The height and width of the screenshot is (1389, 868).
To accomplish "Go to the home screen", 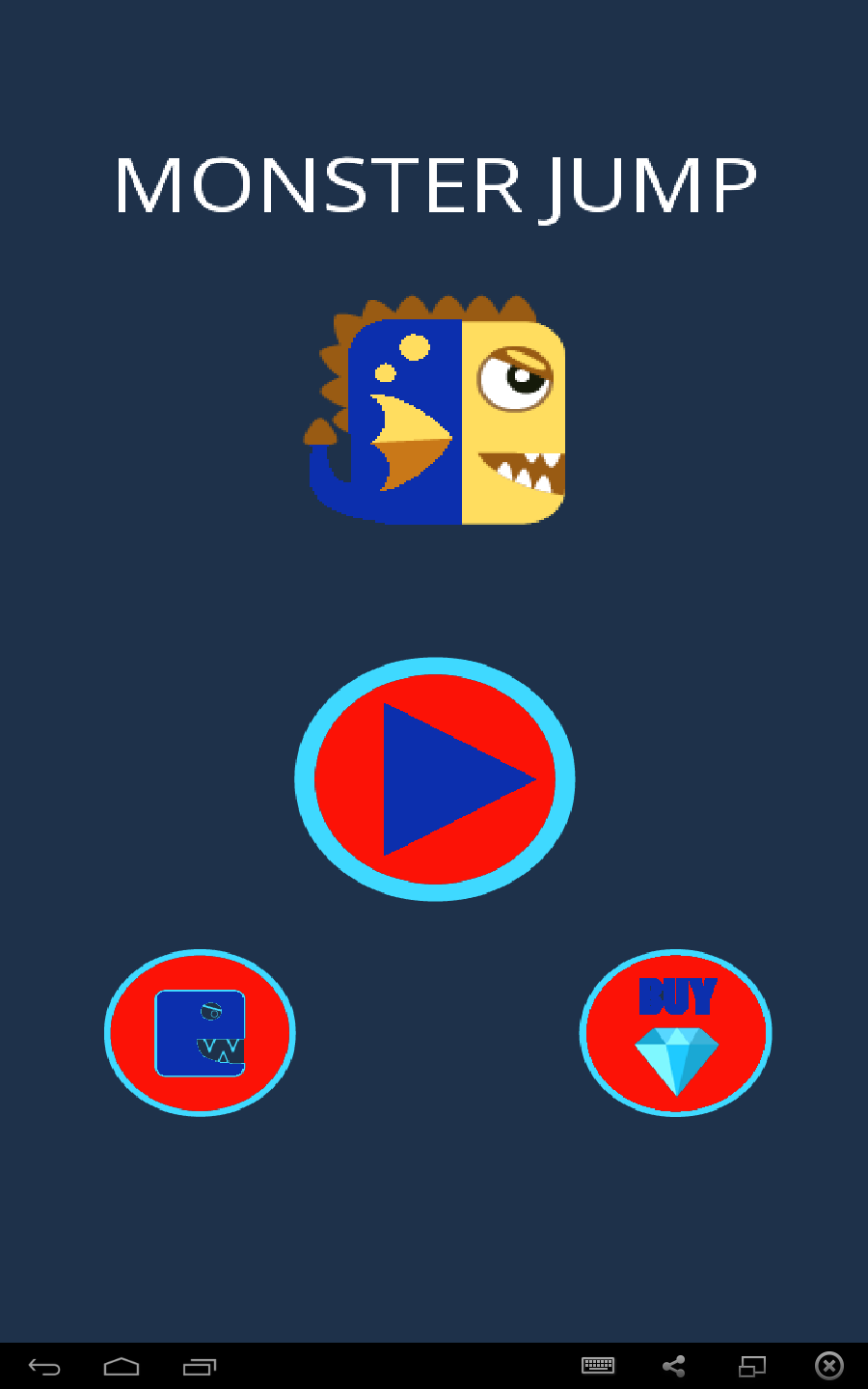I will coord(122,1366).
